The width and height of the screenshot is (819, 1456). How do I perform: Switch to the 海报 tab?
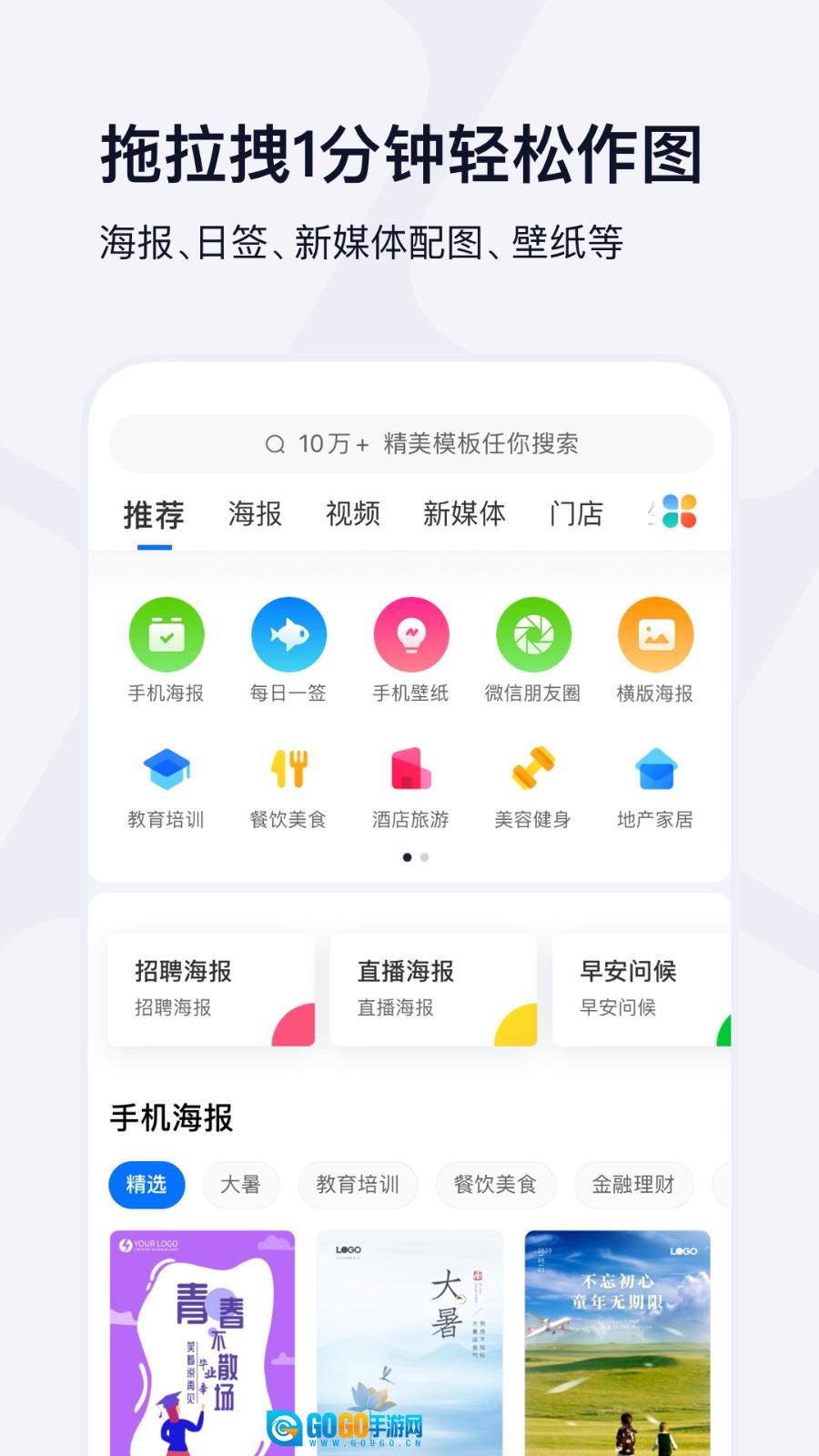click(x=255, y=514)
